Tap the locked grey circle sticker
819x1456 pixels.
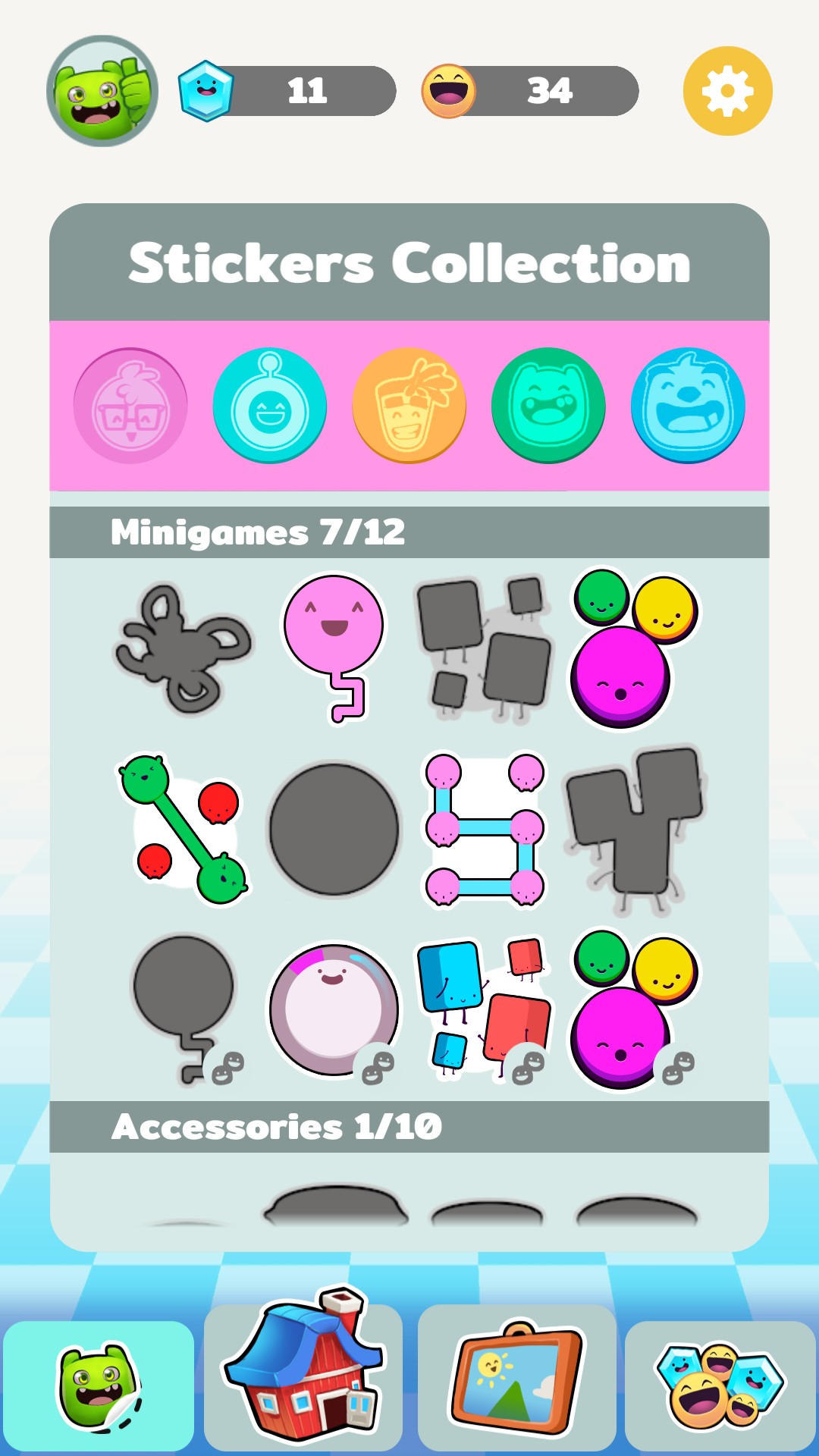pyautogui.click(x=334, y=829)
